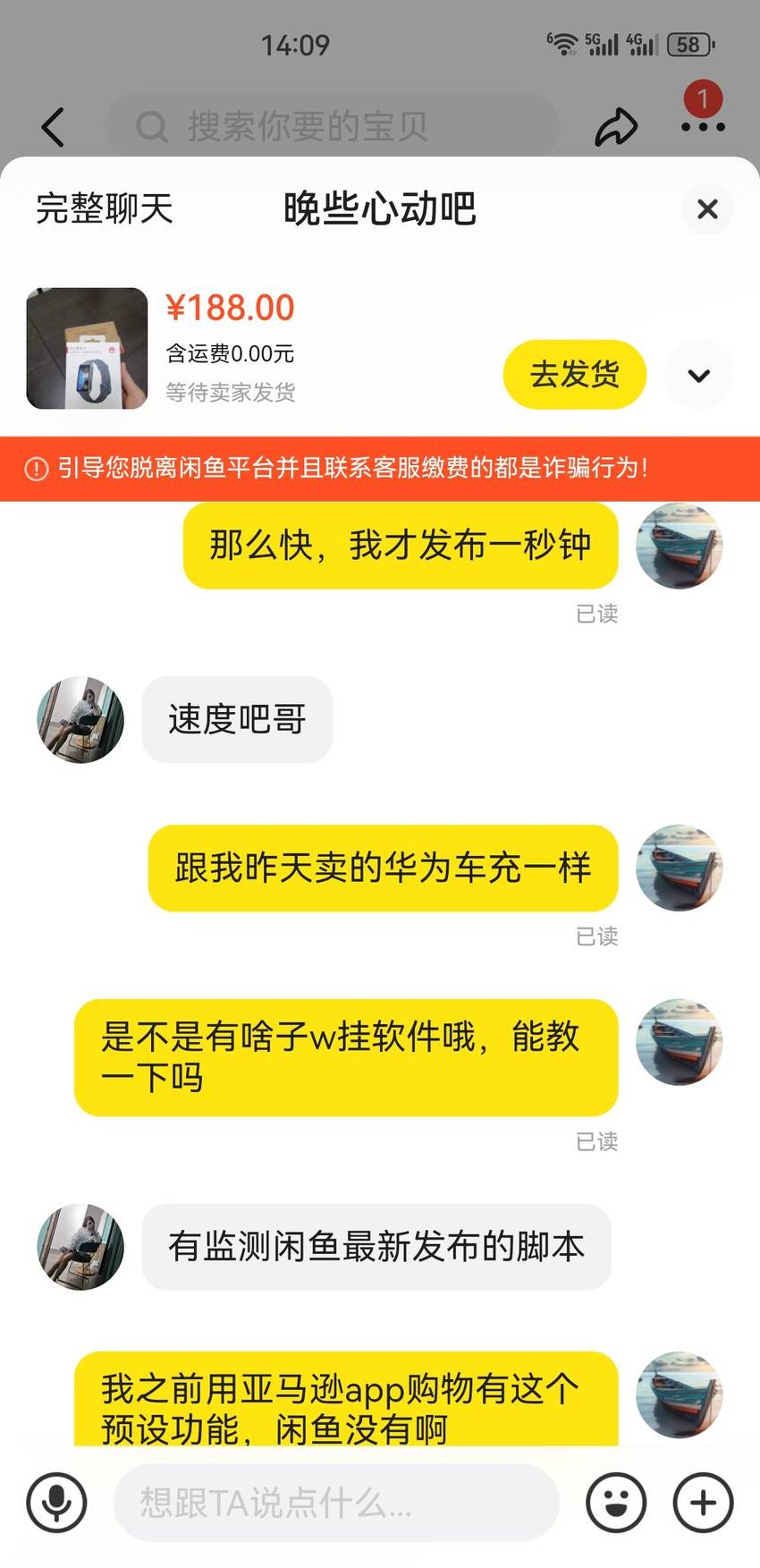Viewport: 760px width, 1568px height.
Task: Start voice input with the microphone icon
Action: point(57,1502)
